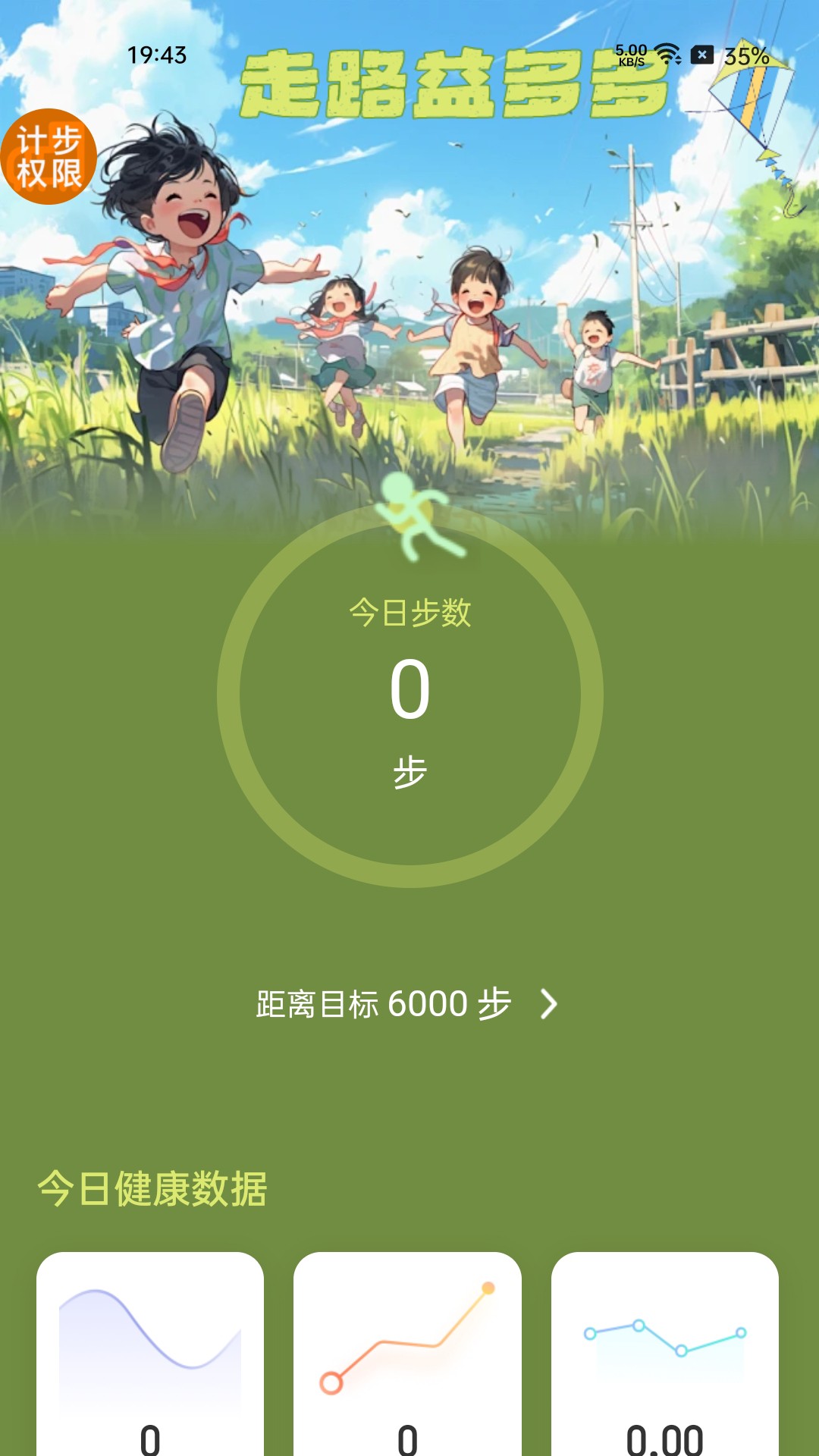Open the blue line chart card showing 0.00
819x1456 pixels.
pos(664,1354)
